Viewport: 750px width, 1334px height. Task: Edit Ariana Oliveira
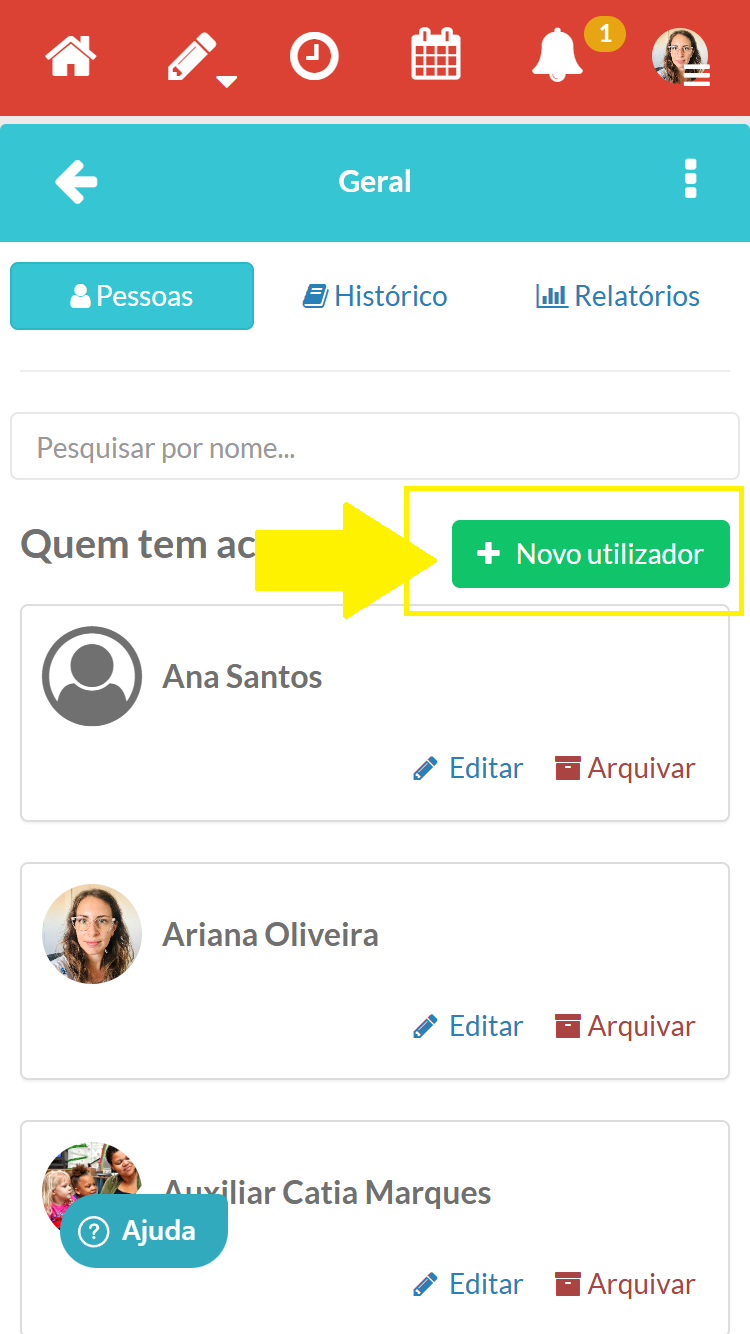pyautogui.click(x=468, y=1026)
